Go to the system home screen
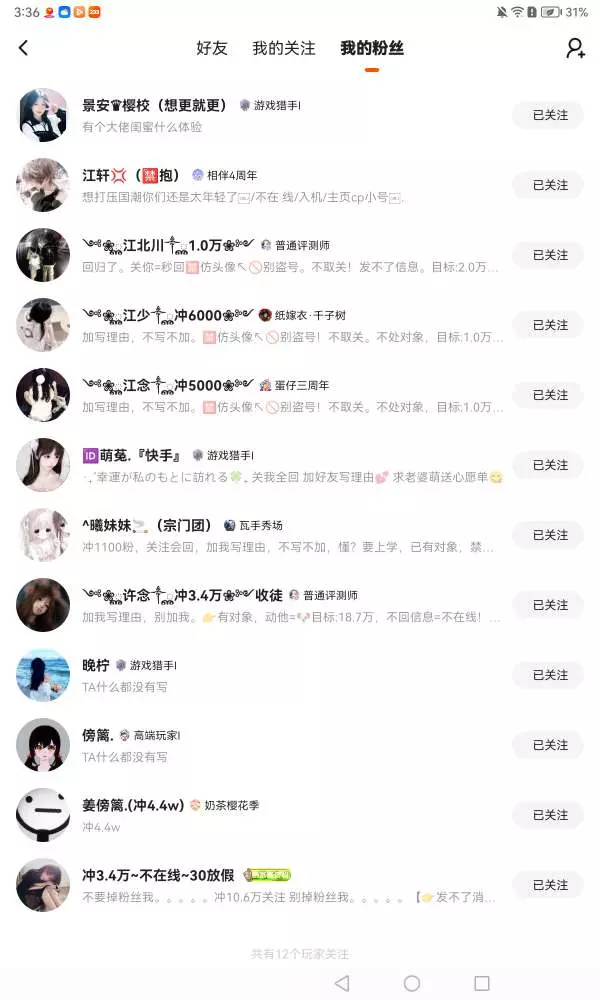 click(x=412, y=983)
